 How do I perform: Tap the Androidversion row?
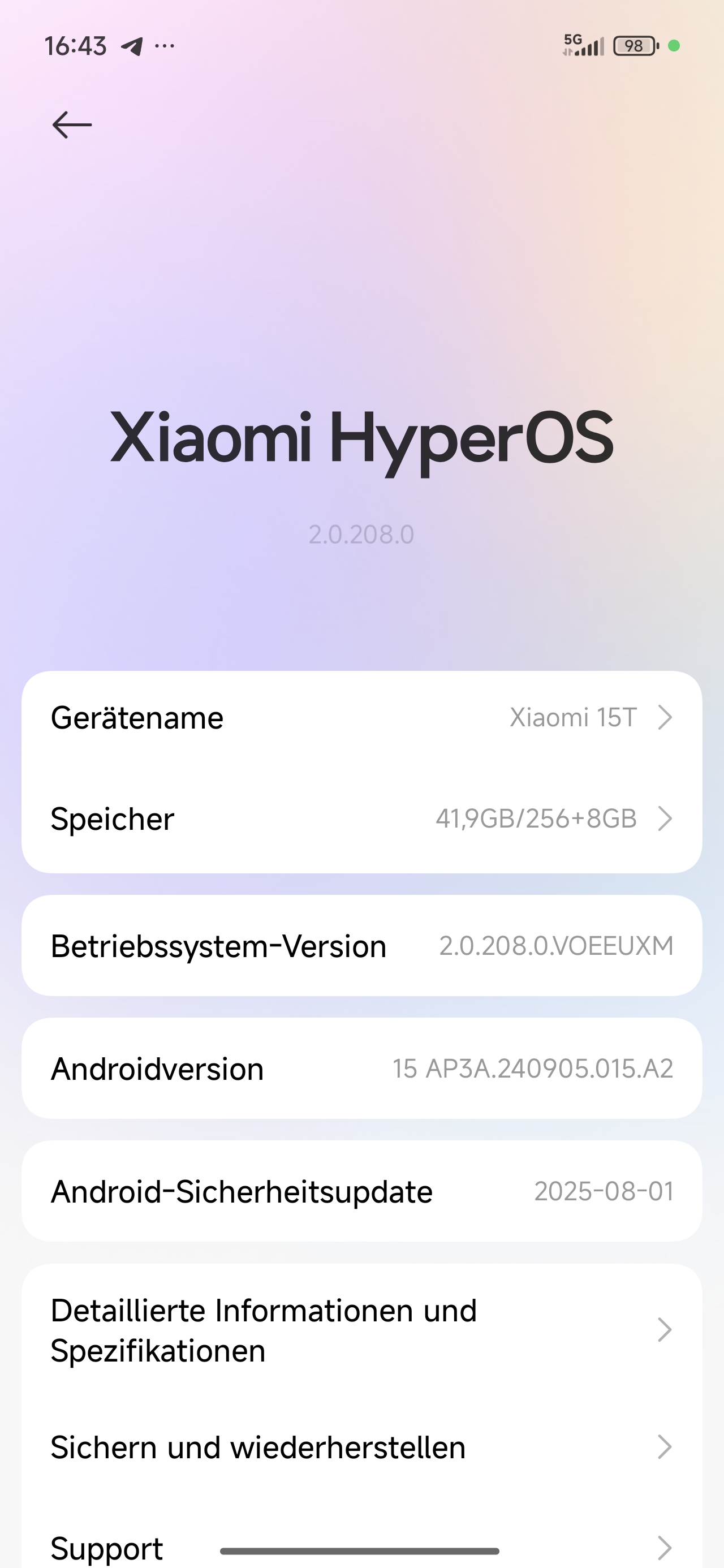(361, 1069)
